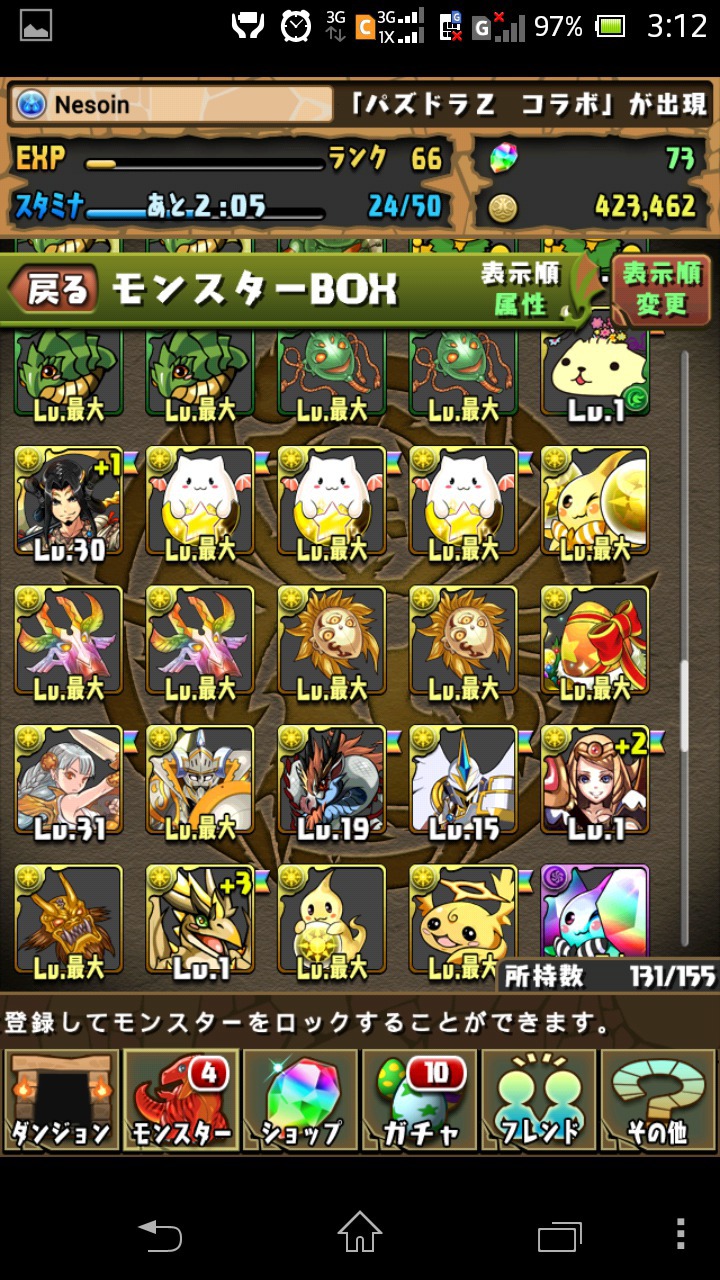Viewport: 720px width, 1280px height.
Task: Go to the Android home screen
Action: pos(360,1233)
